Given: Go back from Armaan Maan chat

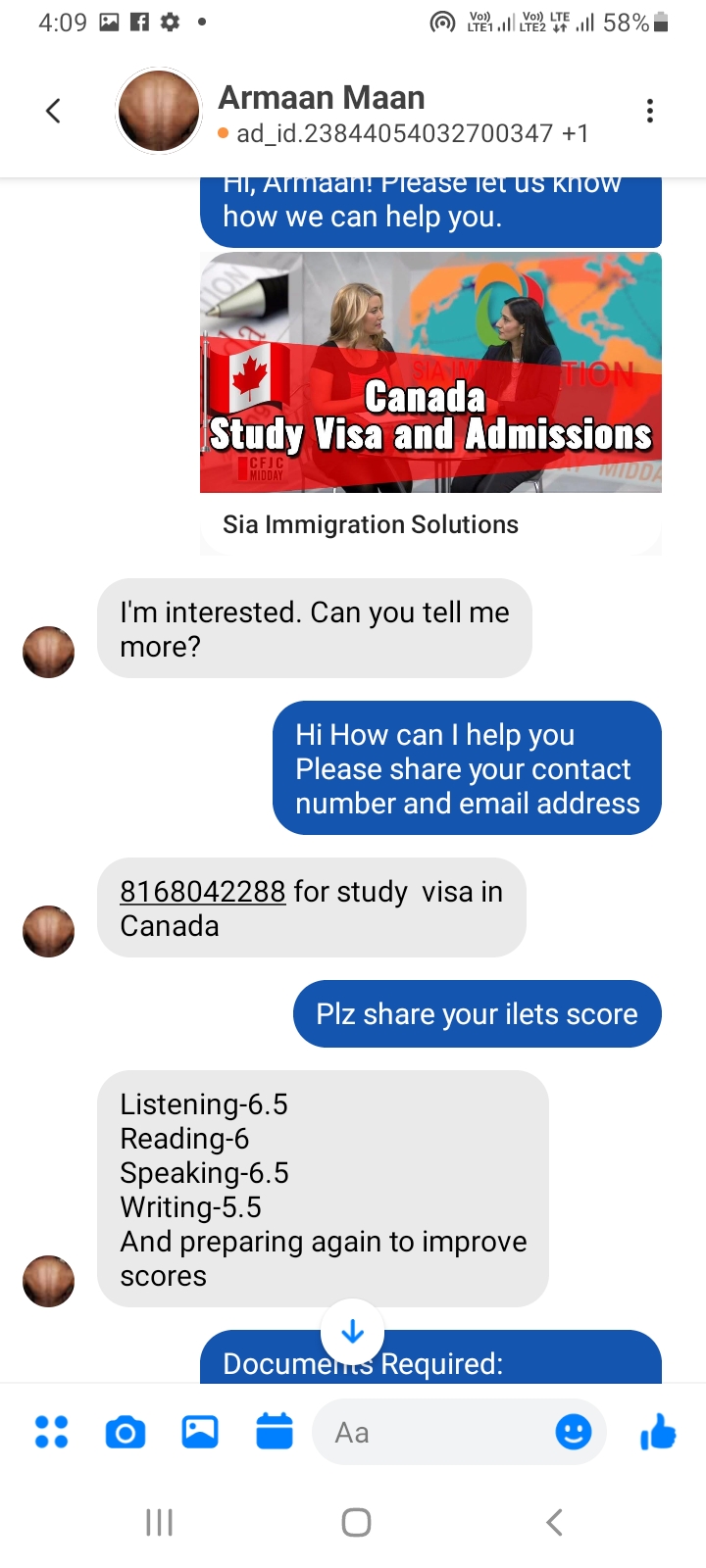Looking at the screenshot, I should [x=53, y=111].
